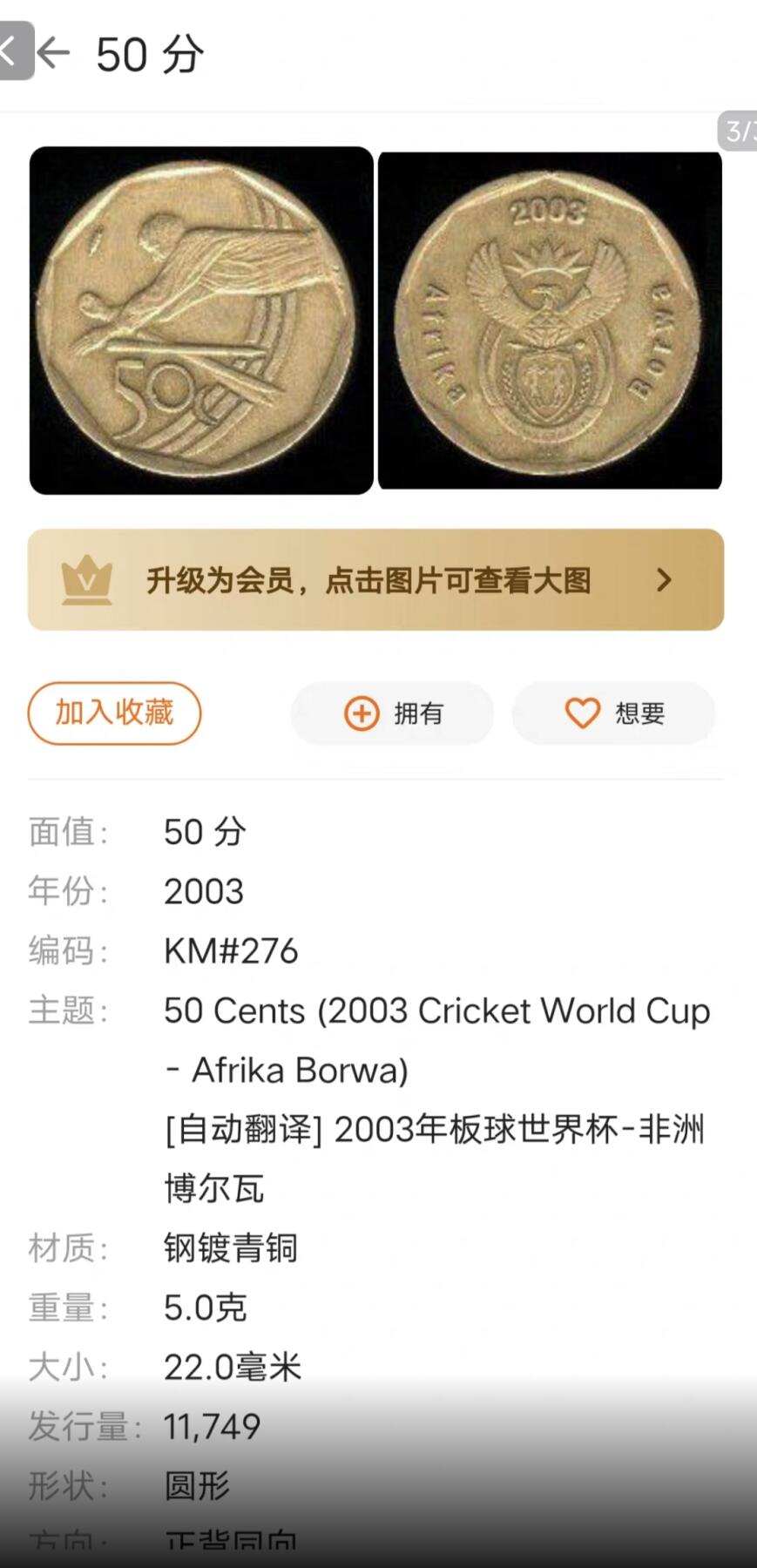757x1568 pixels.
Task: Tap the mintage value 11,749
Action: point(212,1427)
